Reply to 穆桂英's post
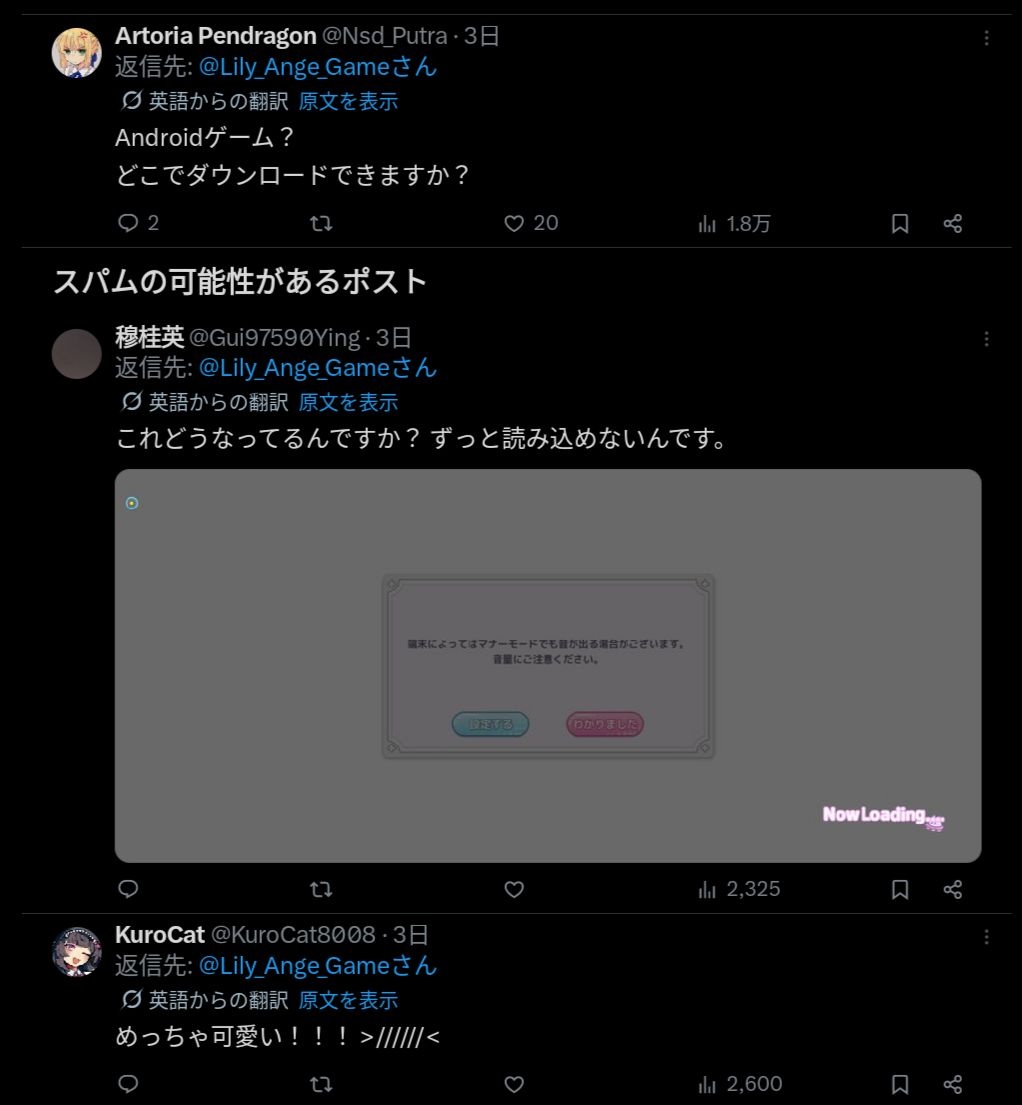The image size is (1022, 1105). (x=128, y=889)
